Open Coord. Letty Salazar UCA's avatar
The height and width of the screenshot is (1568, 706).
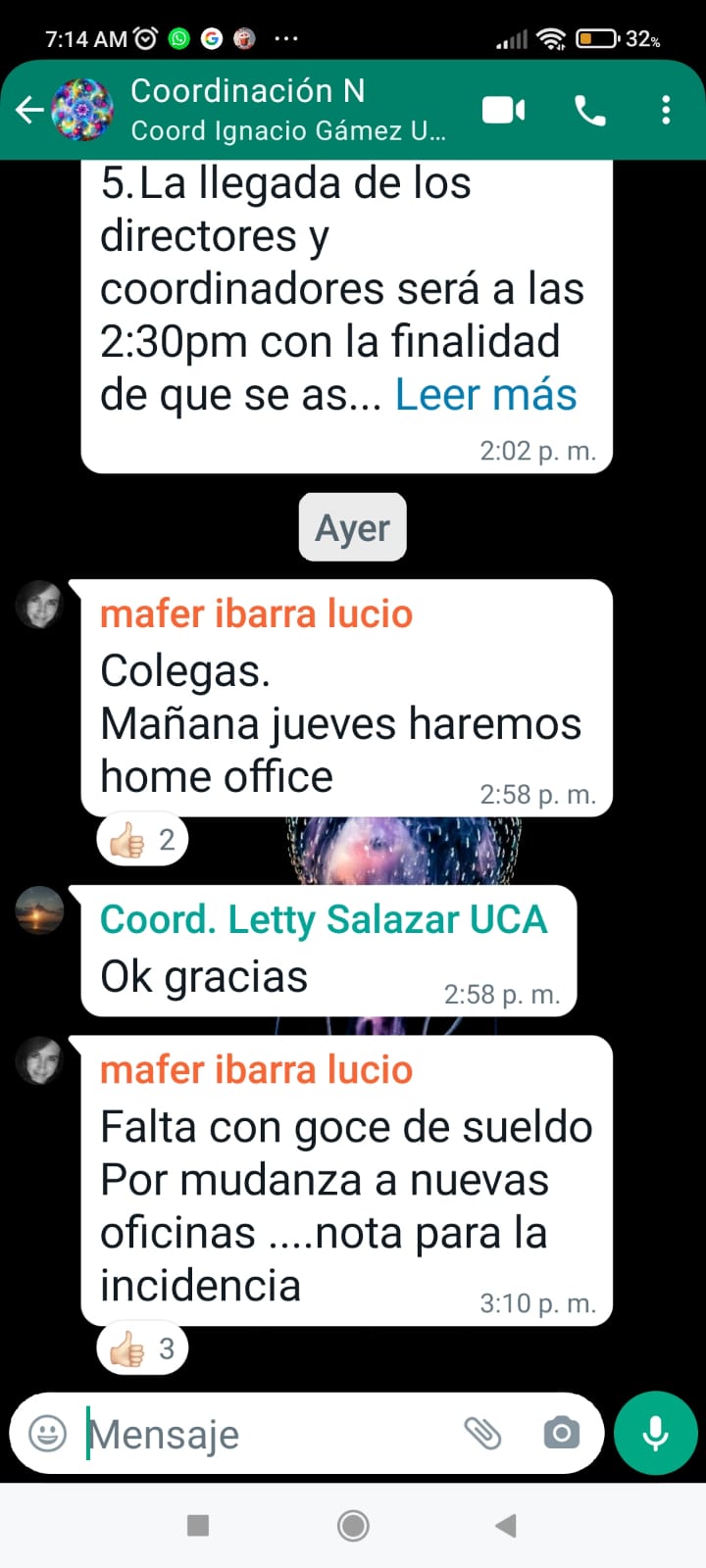[x=39, y=909]
